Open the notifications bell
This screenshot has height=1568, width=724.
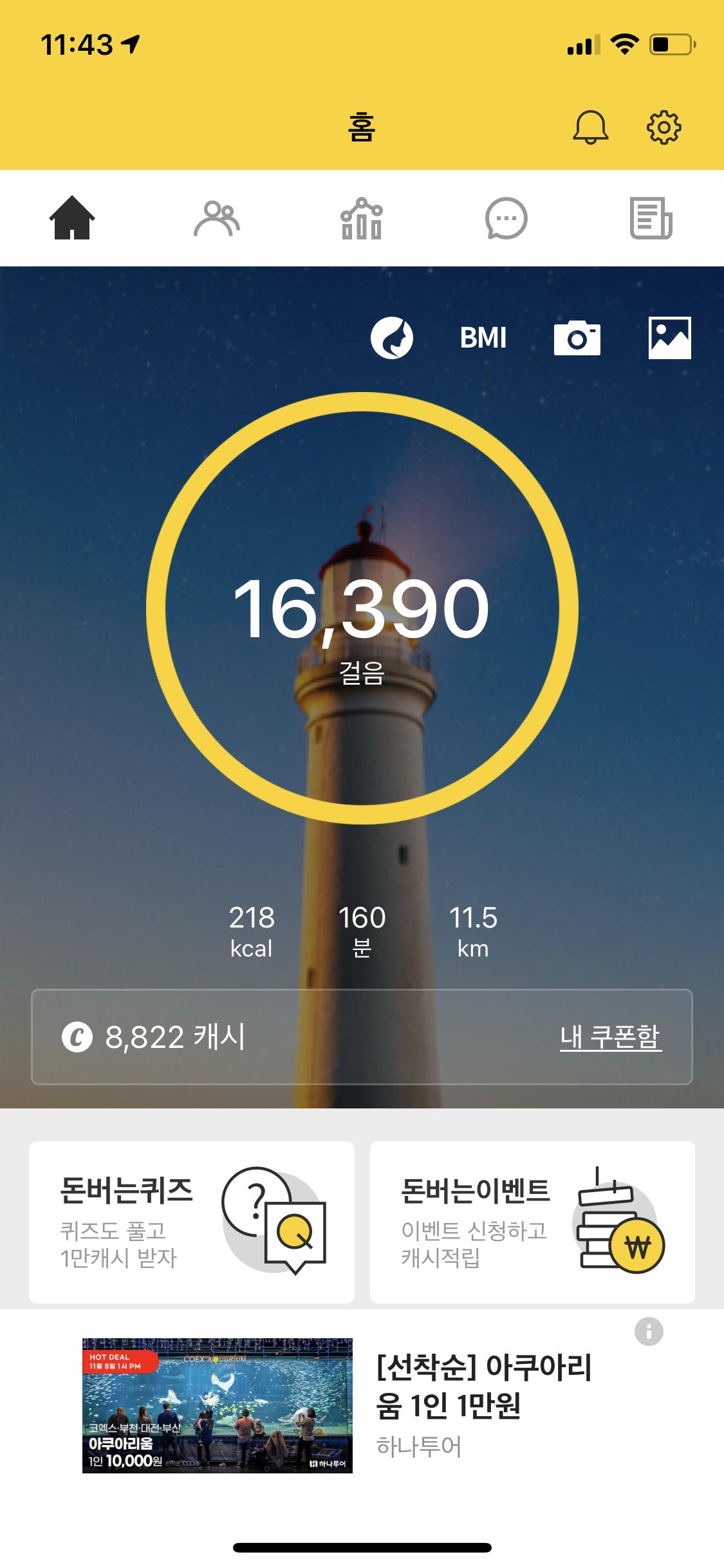(590, 127)
